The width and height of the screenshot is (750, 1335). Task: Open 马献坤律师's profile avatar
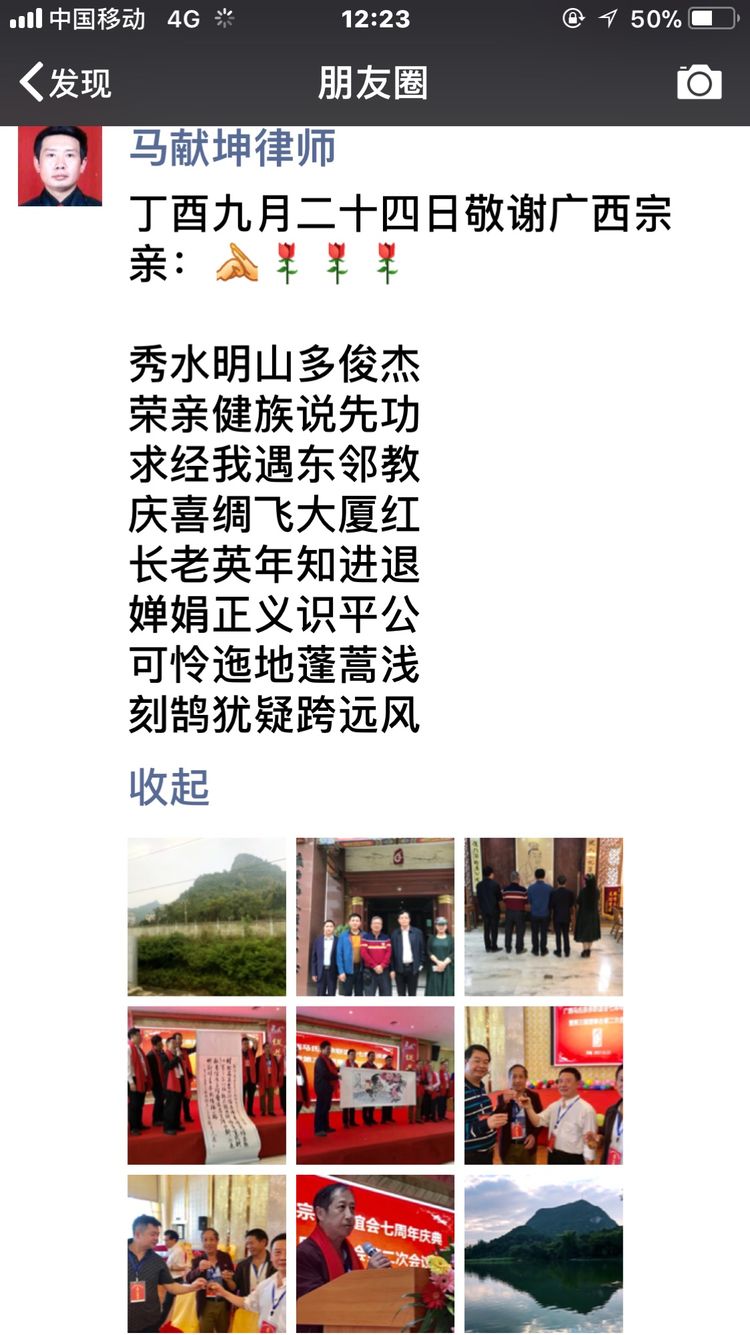(60, 165)
